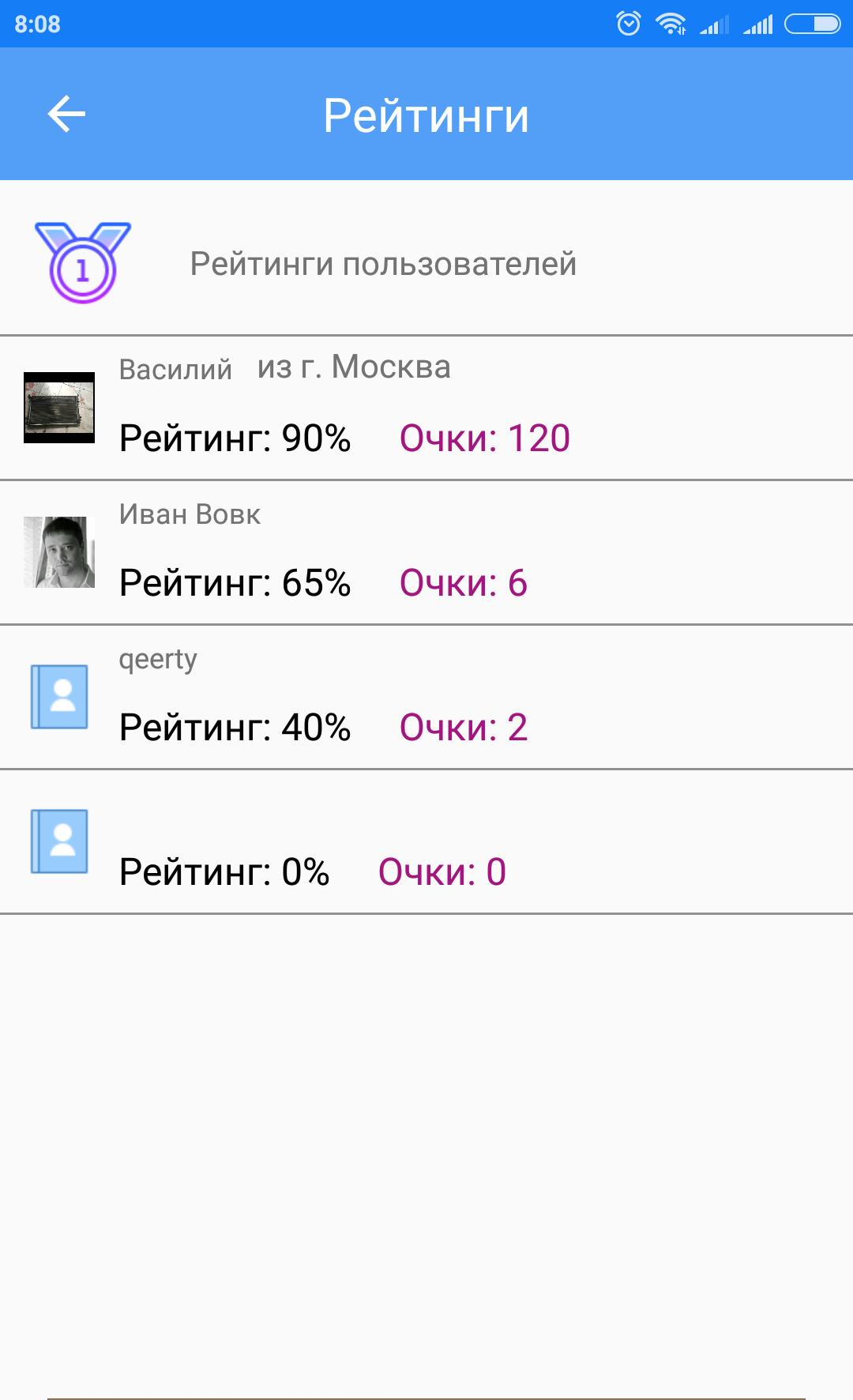
Task: Open the unnamed user with 0% rating
Action: click(426, 841)
